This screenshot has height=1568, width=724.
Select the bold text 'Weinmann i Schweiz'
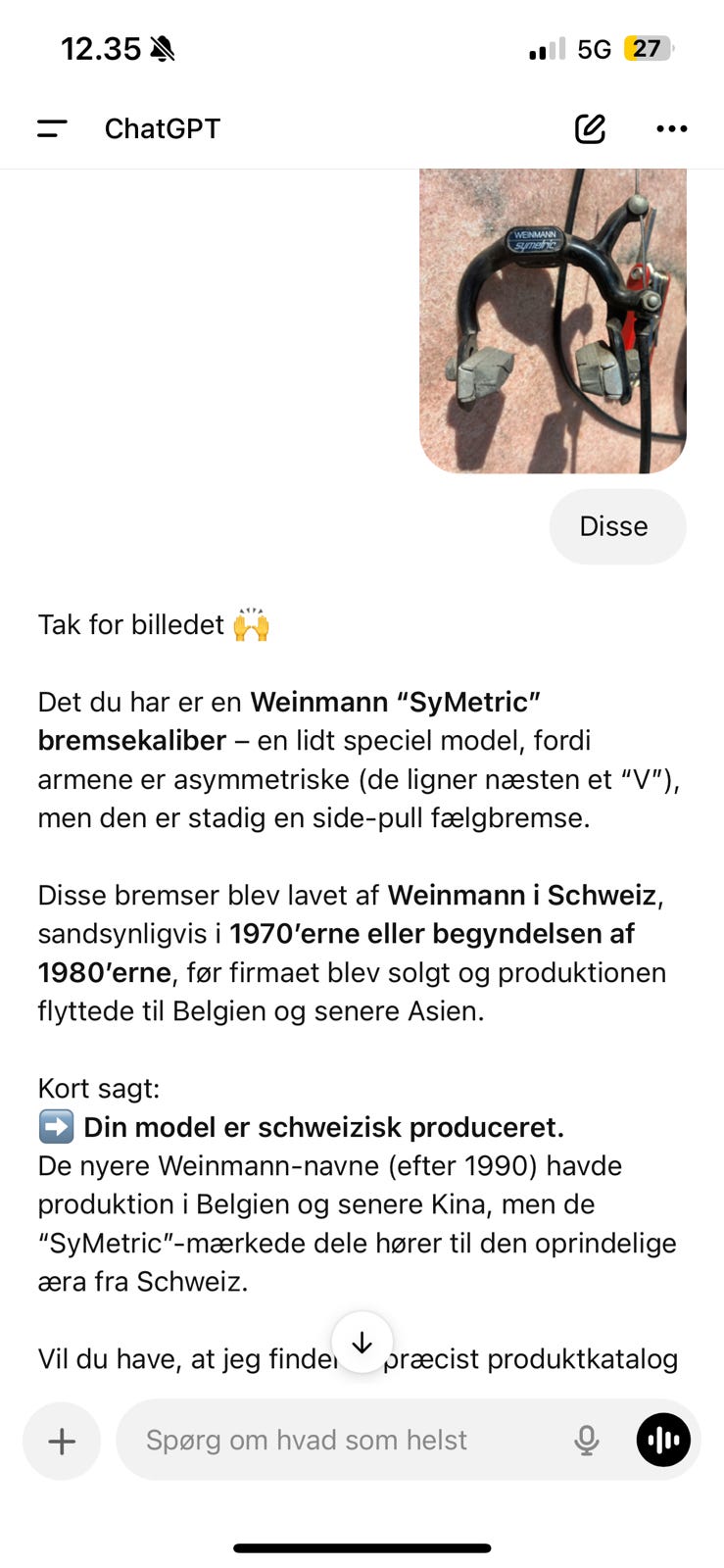[523, 895]
